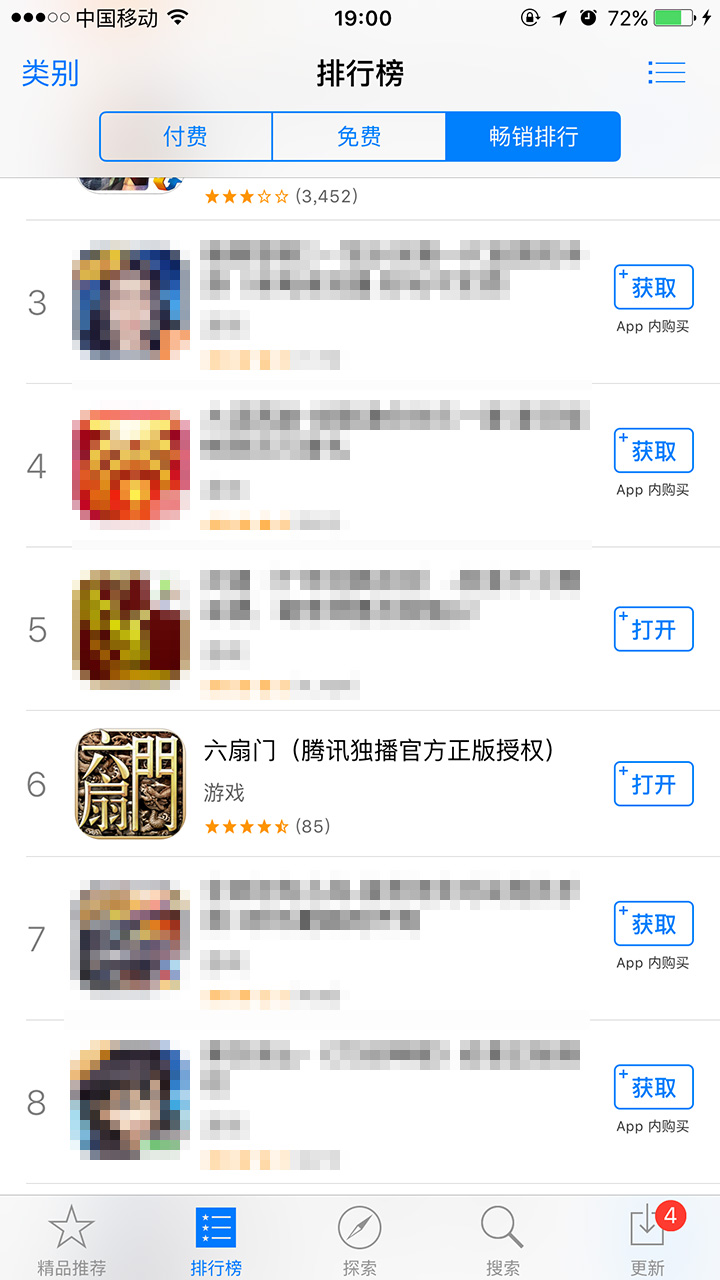Select the 排行榜 bottom tab
The width and height of the screenshot is (720, 1280).
216,1240
